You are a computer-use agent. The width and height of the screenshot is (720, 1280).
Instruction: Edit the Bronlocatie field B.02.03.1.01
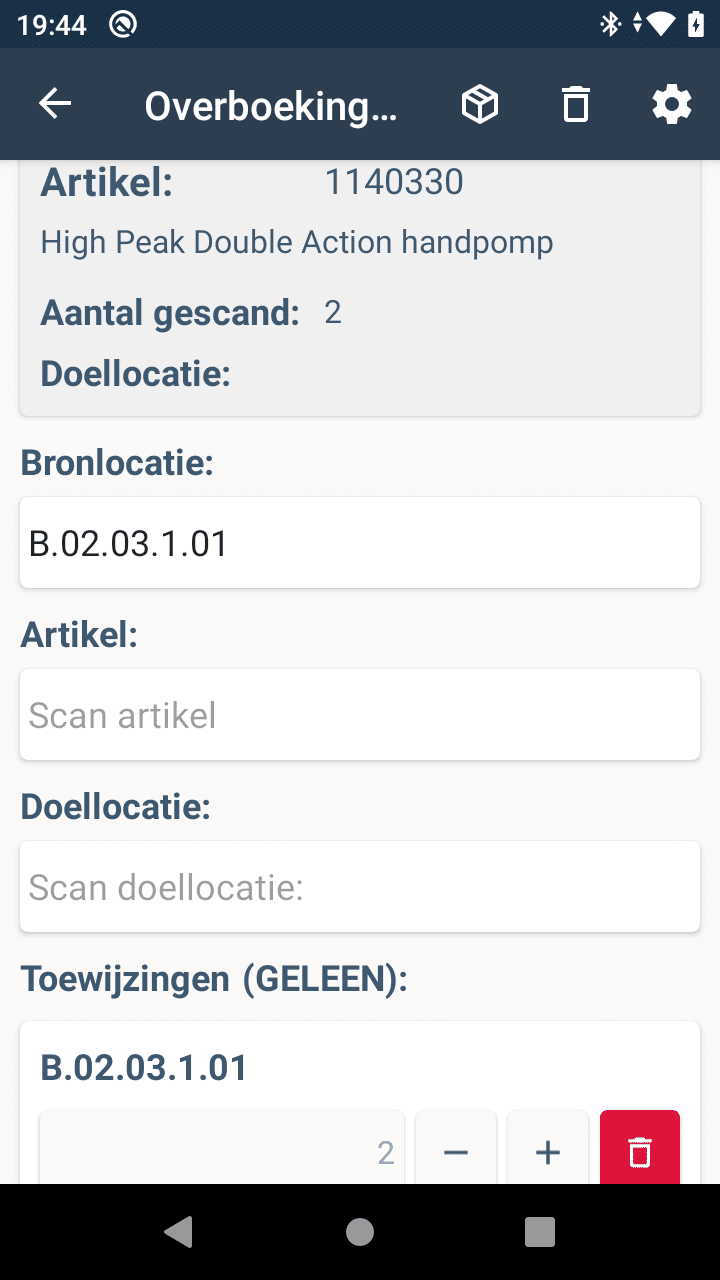tap(360, 543)
